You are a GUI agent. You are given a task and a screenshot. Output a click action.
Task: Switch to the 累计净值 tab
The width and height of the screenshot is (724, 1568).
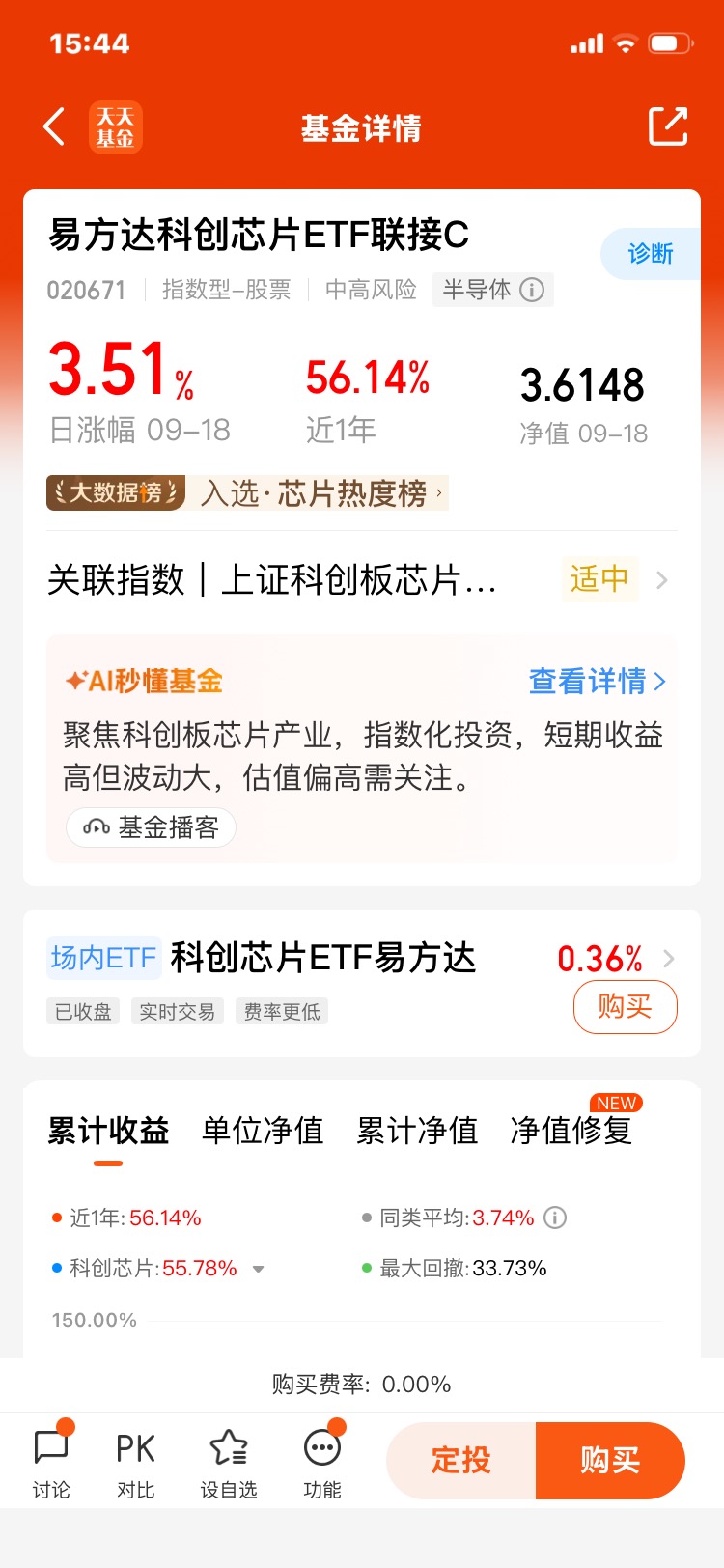(417, 1131)
